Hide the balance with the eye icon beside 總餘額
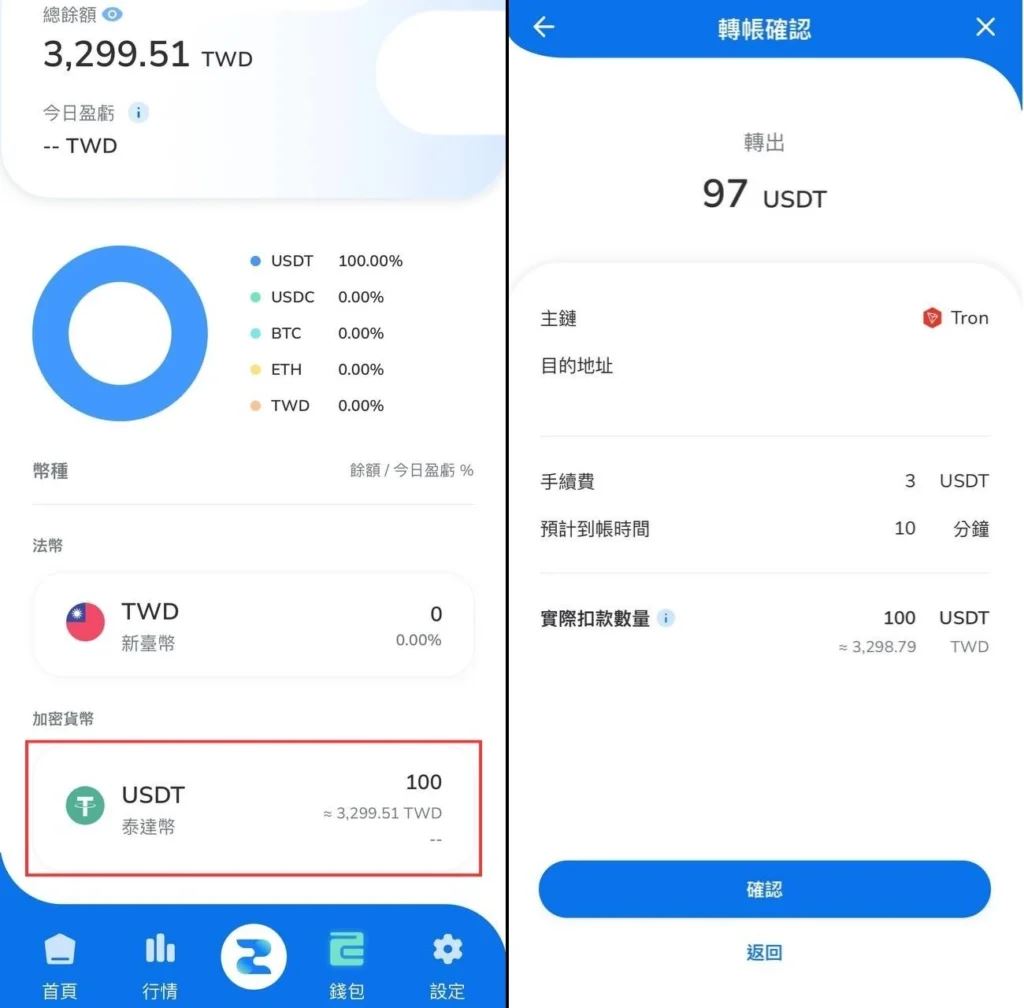 tap(112, 14)
